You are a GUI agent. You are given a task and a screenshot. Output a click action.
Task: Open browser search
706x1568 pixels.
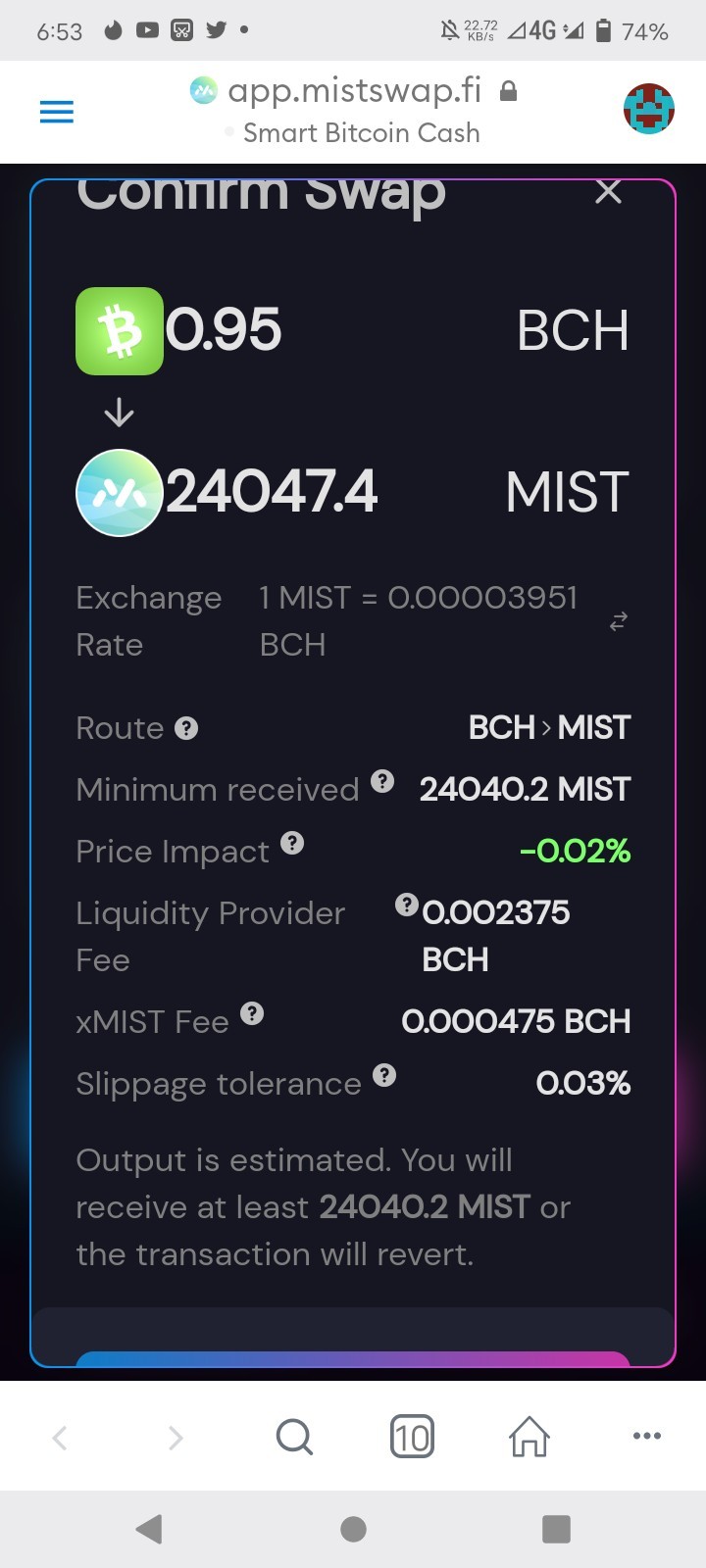(x=294, y=1438)
